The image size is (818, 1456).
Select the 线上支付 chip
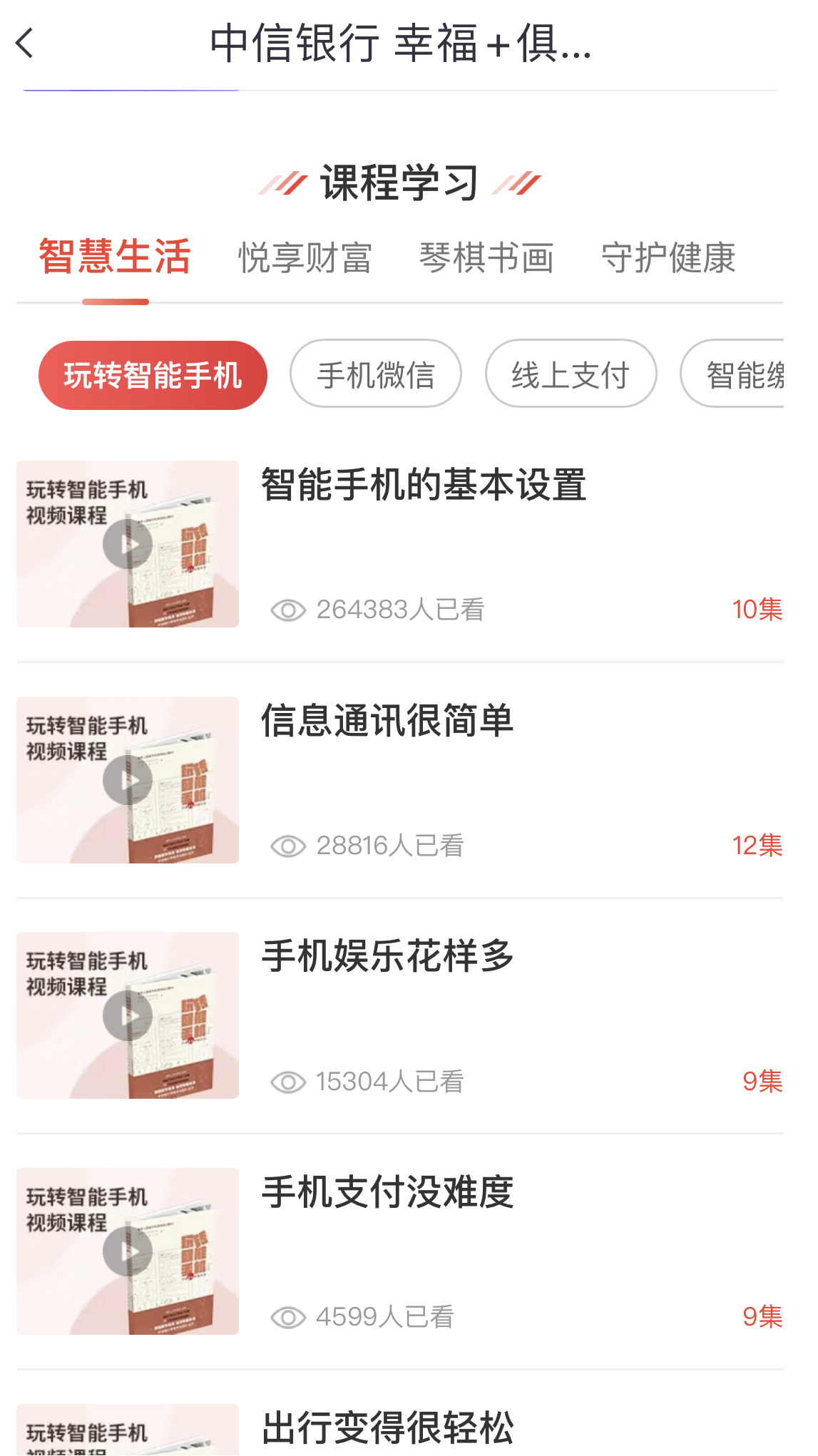pyautogui.click(x=570, y=374)
